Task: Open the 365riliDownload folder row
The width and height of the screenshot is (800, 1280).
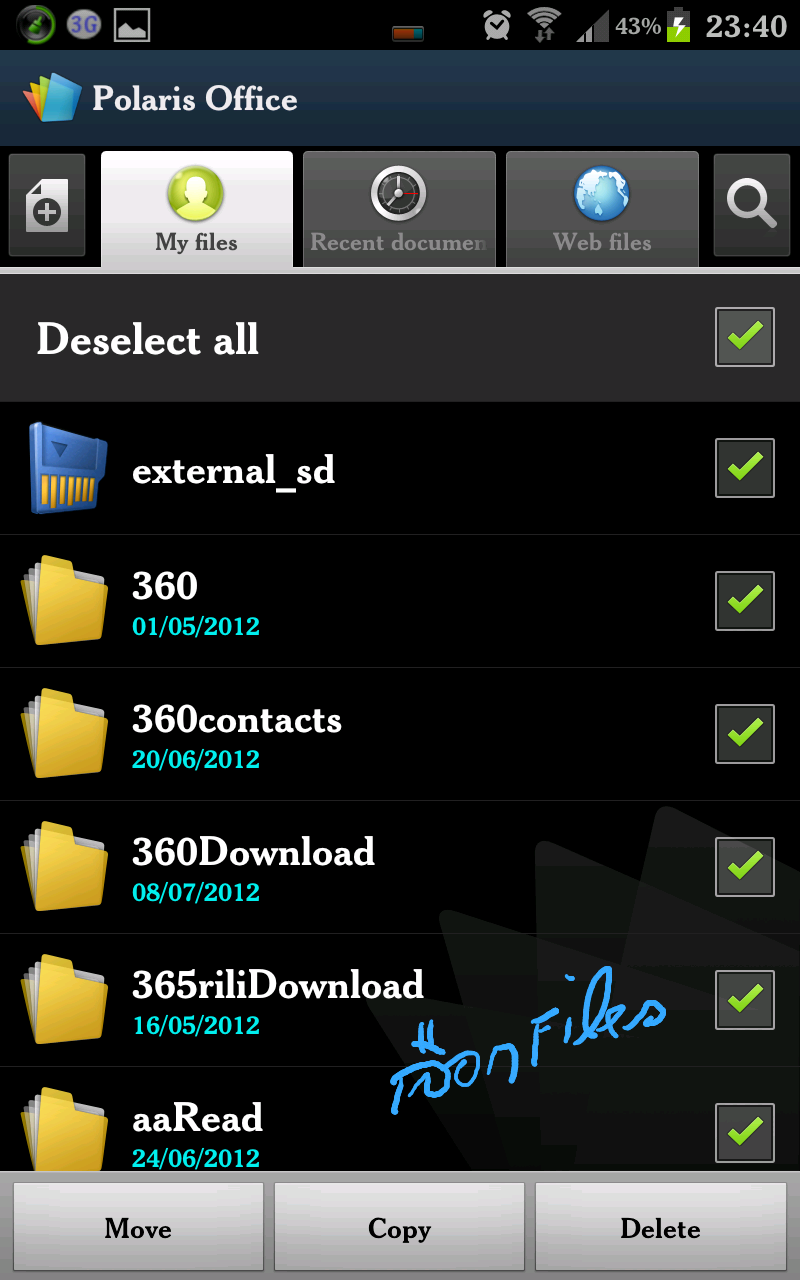Action: [x=300, y=1000]
